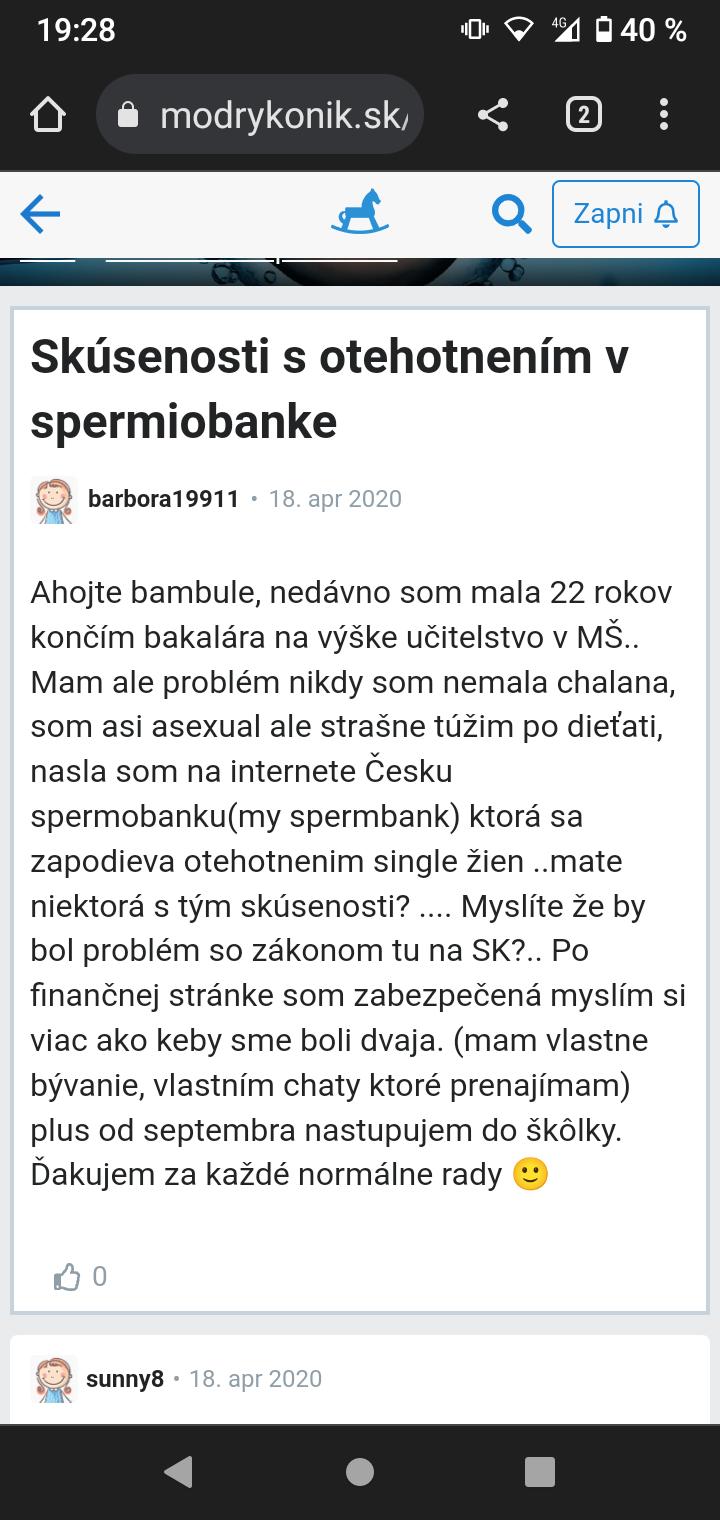
Task: Open the site search magnifier
Action: click(x=511, y=214)
